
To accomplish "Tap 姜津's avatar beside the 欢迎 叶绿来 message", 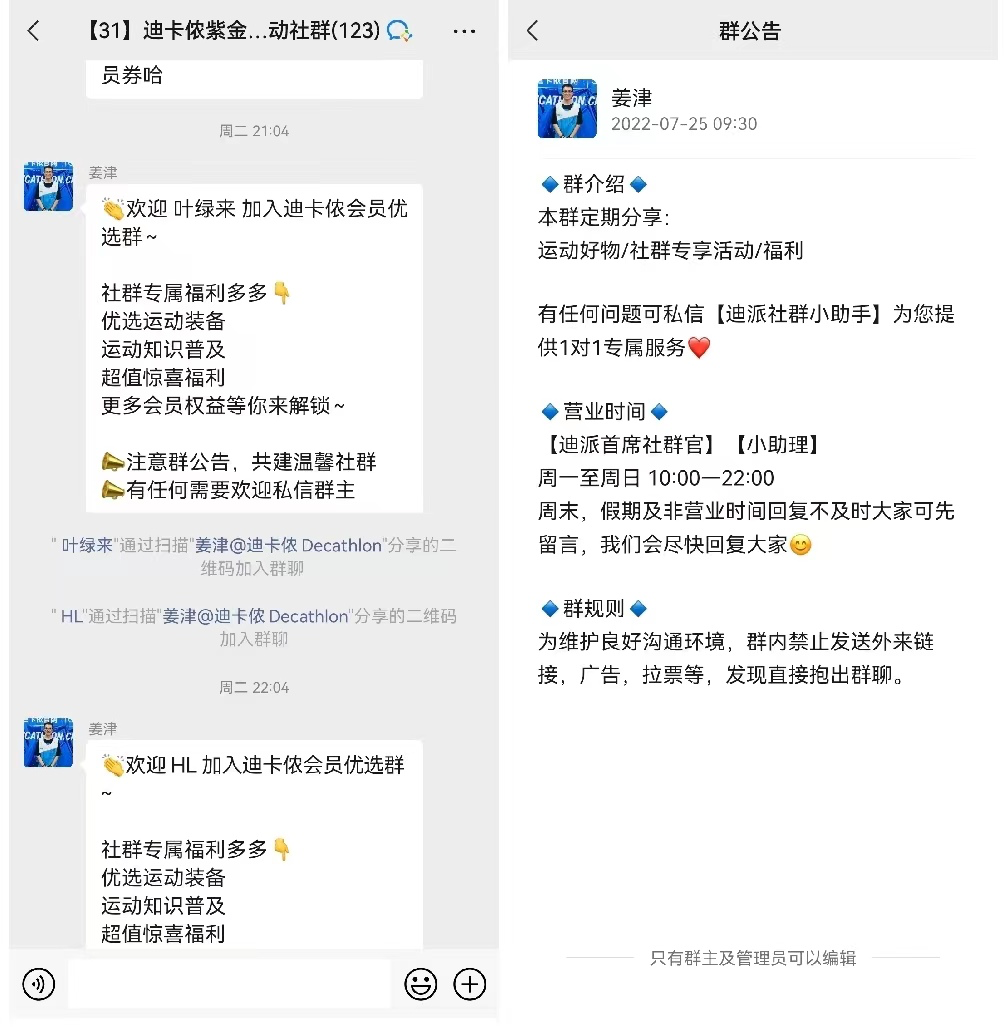I will [49, 187].
